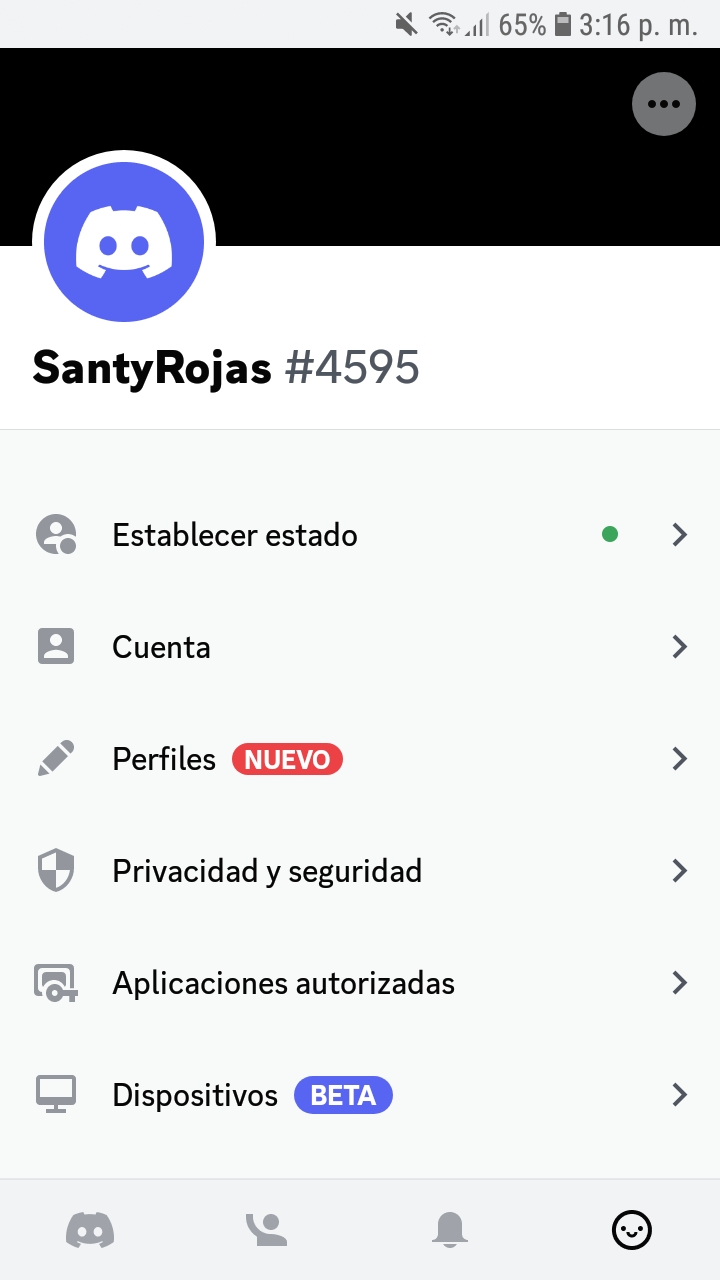Switch to the Discord home tab
The width and height of the screenshot is (720, 1280).
pos(90,1230)
